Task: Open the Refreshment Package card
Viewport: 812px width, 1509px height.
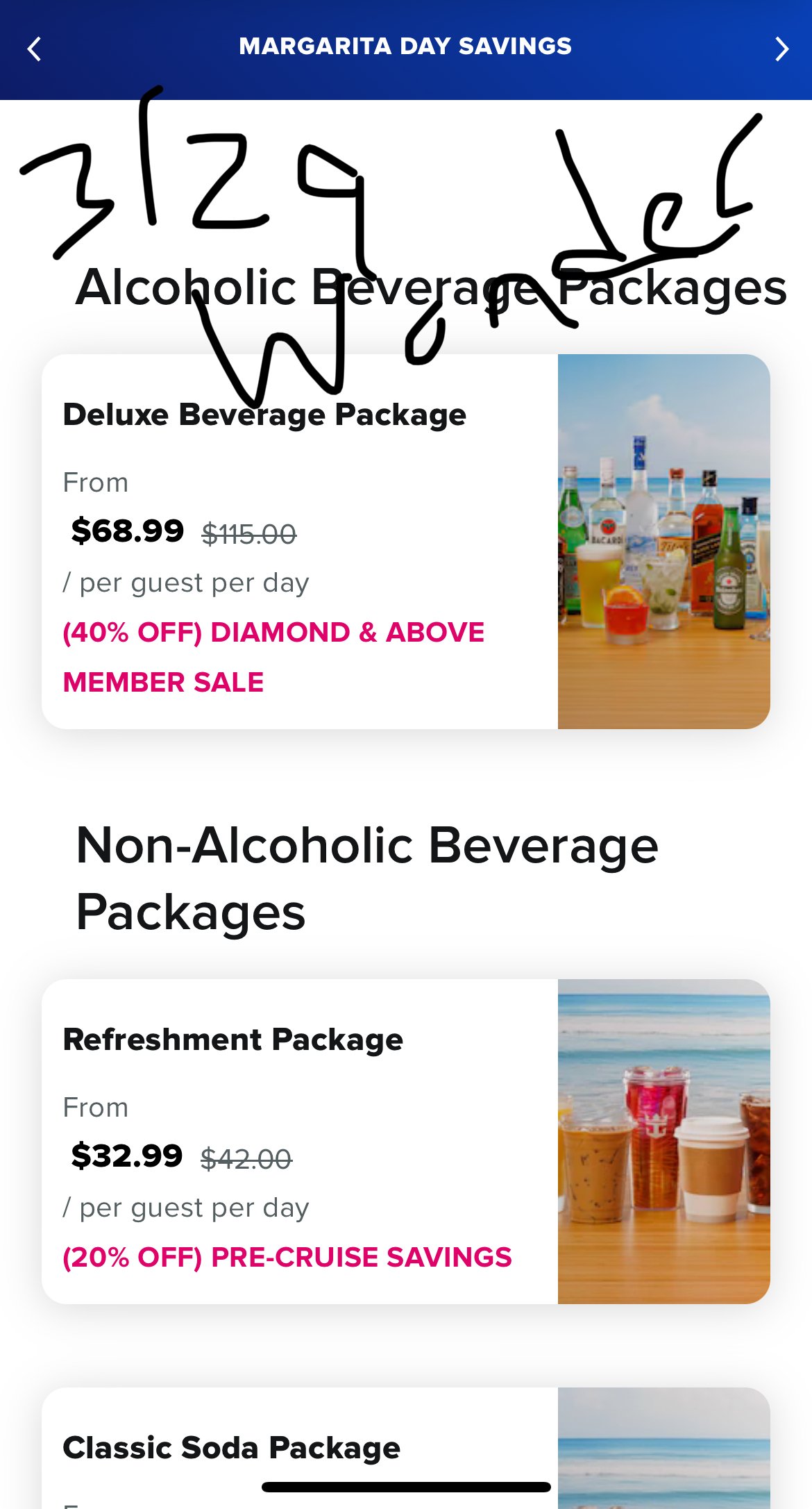Action: (406, 1142)
